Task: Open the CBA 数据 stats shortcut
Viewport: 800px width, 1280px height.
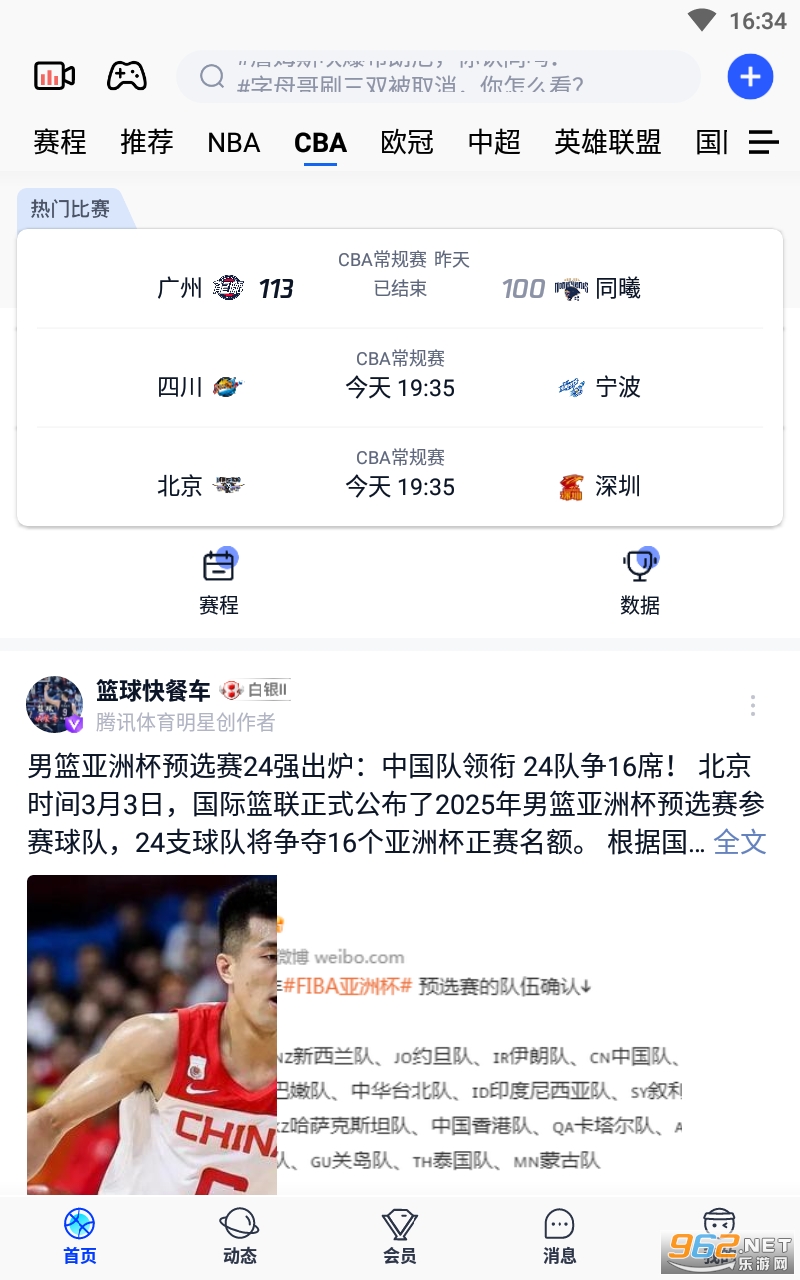Action: pyautogui.click(x=640, y=582)
